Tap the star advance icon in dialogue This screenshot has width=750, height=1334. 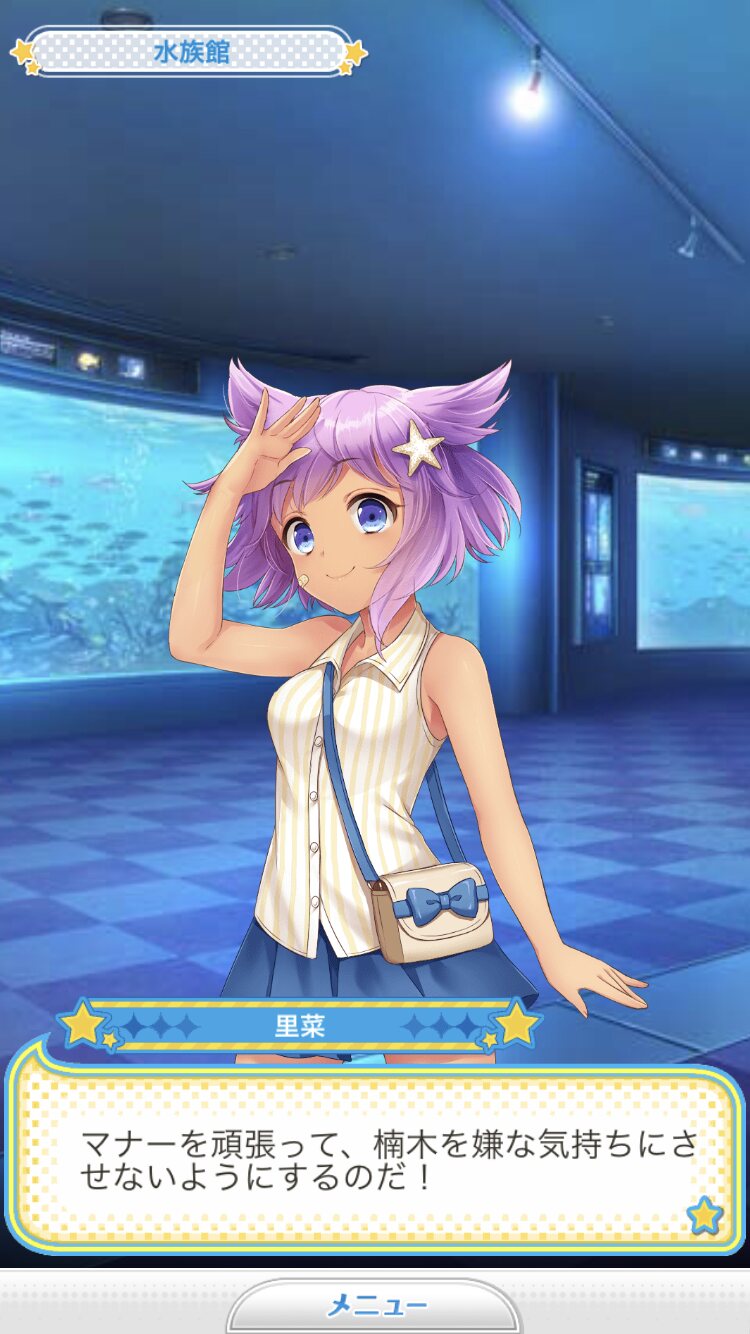[x=705, y=1215]
